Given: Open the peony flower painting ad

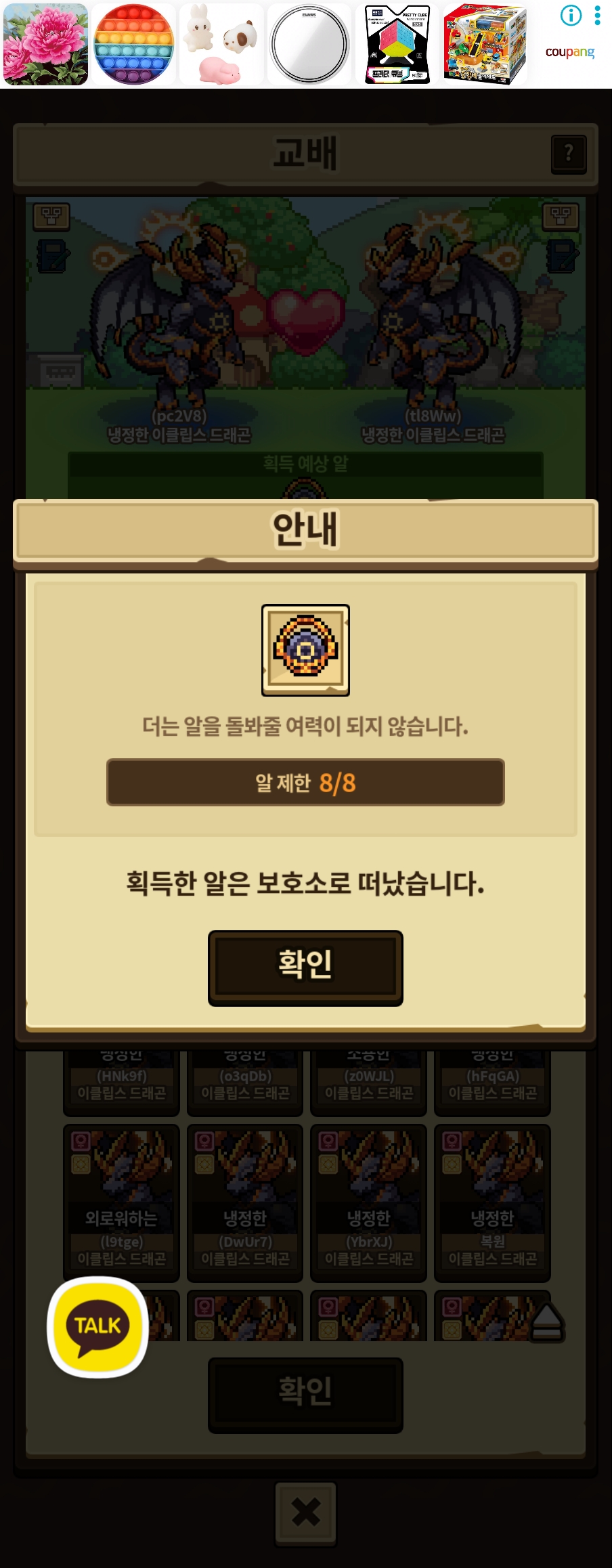Looking at the screenshot, I should click(45, 45).
